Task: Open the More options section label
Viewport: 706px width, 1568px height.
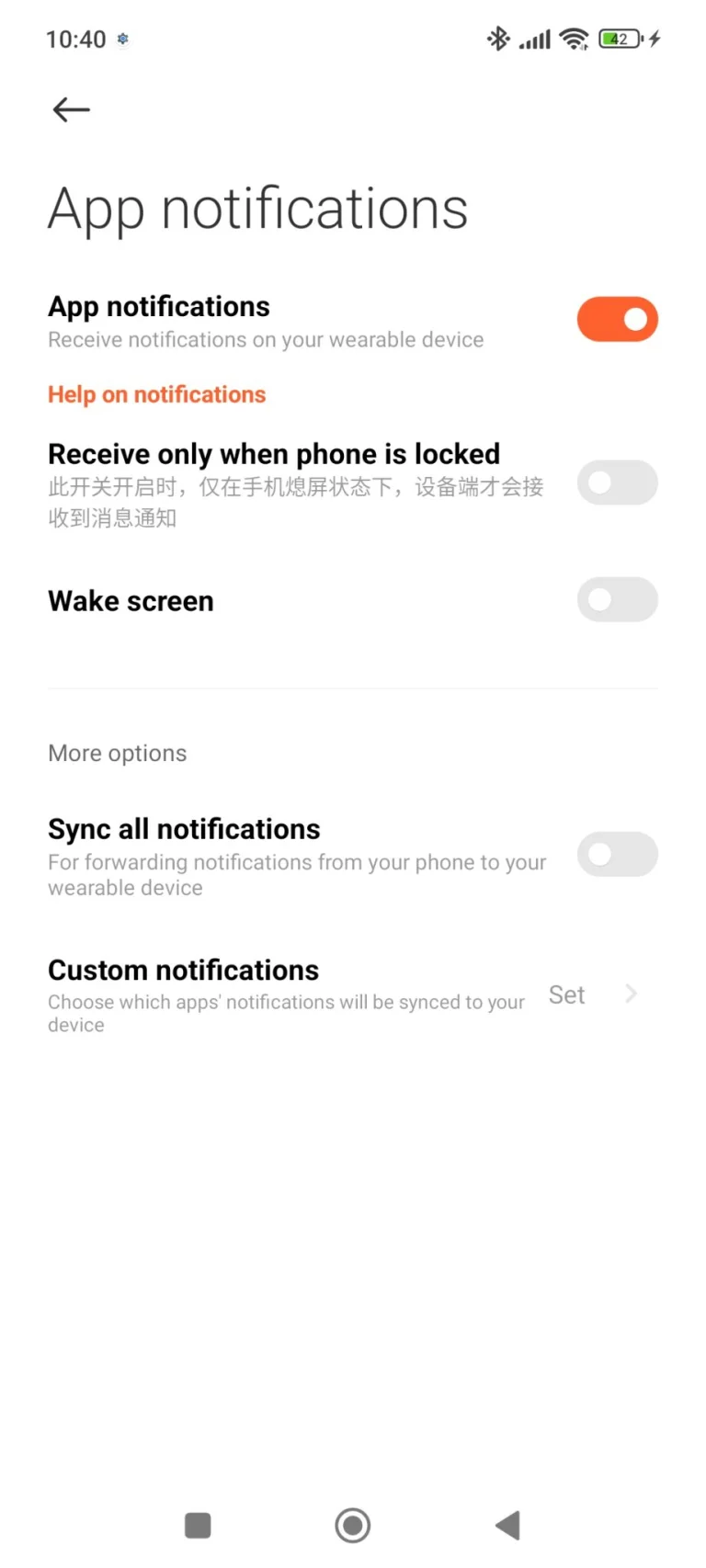Action: coord(117,753)
